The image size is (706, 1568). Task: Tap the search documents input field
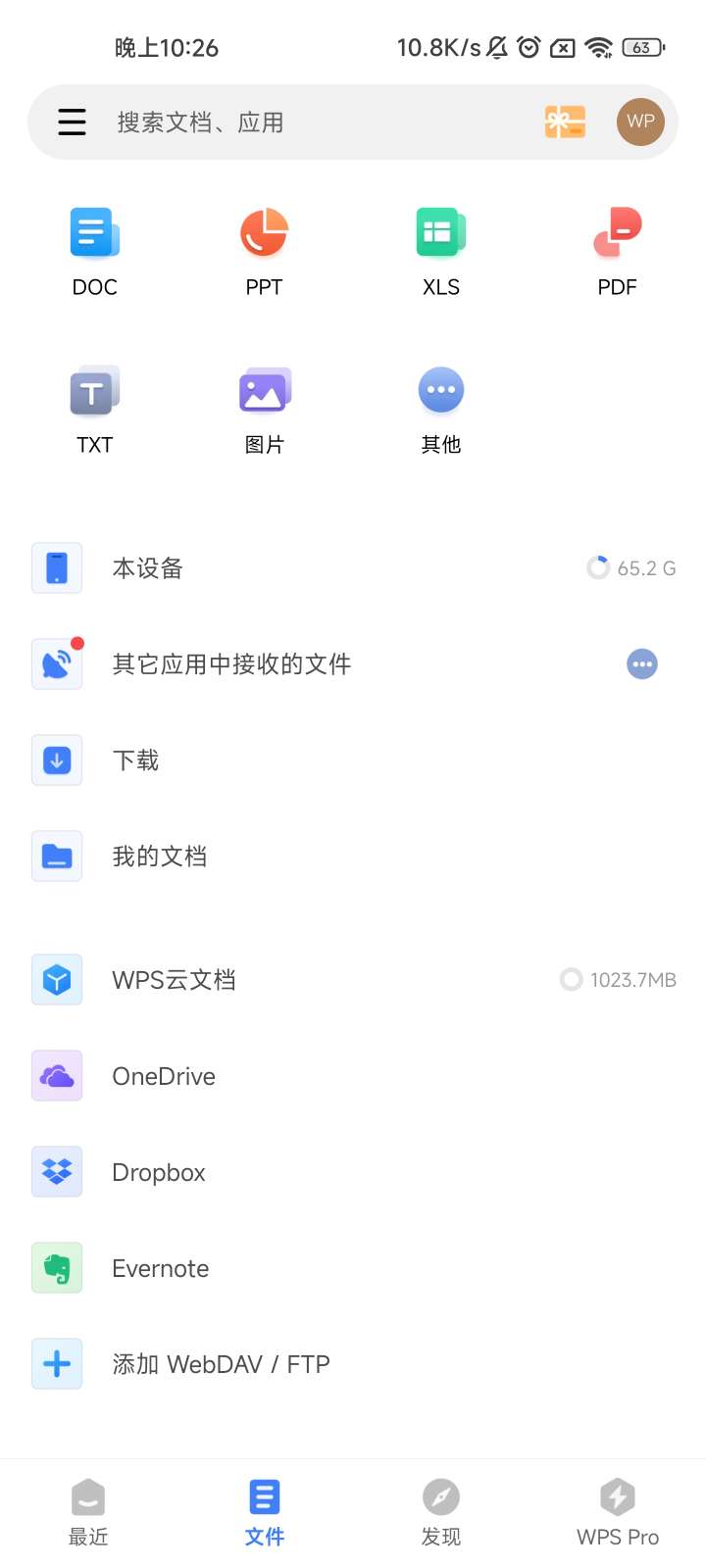click(x=245, y=122)
